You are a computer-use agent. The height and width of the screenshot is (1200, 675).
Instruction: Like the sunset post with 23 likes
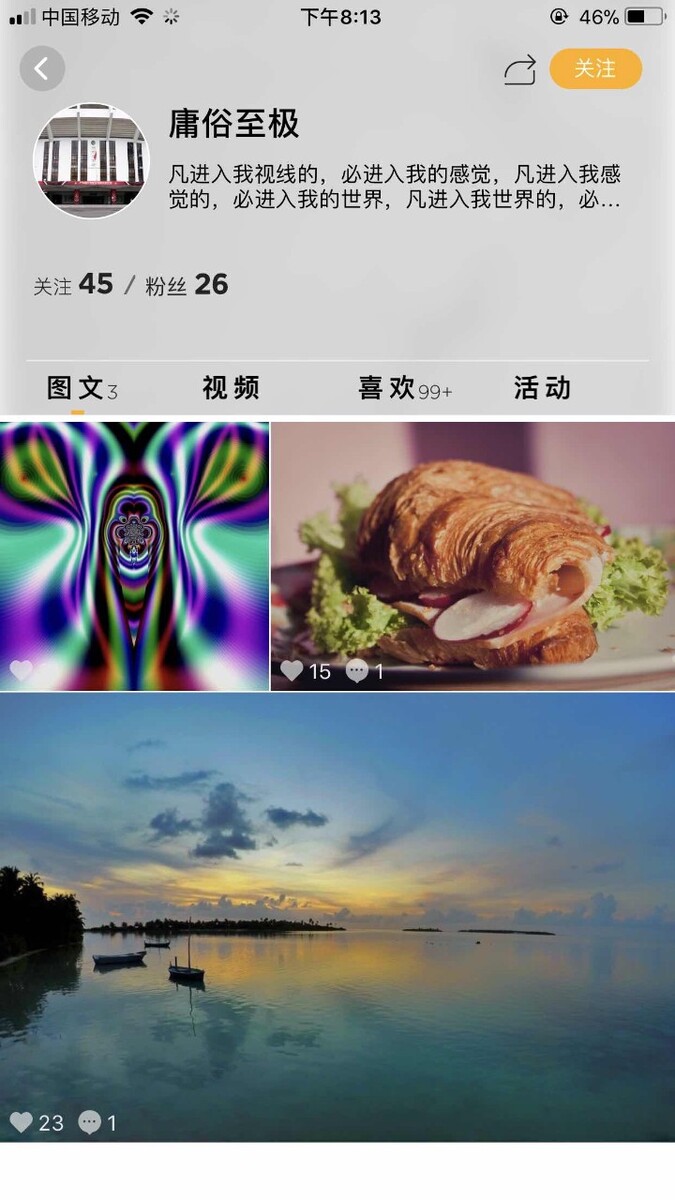click(22, 1123)
